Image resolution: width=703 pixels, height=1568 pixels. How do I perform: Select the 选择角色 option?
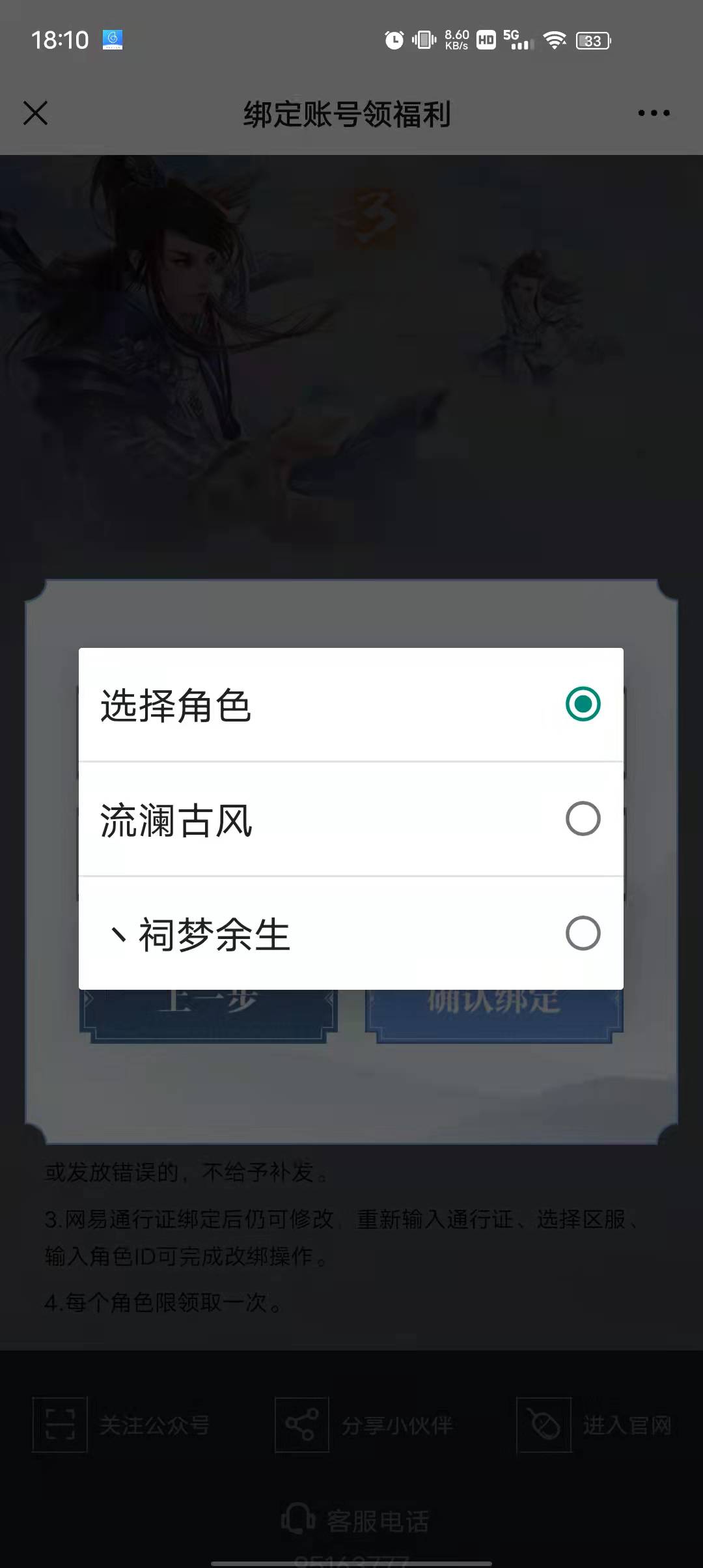tap(351, 705)
